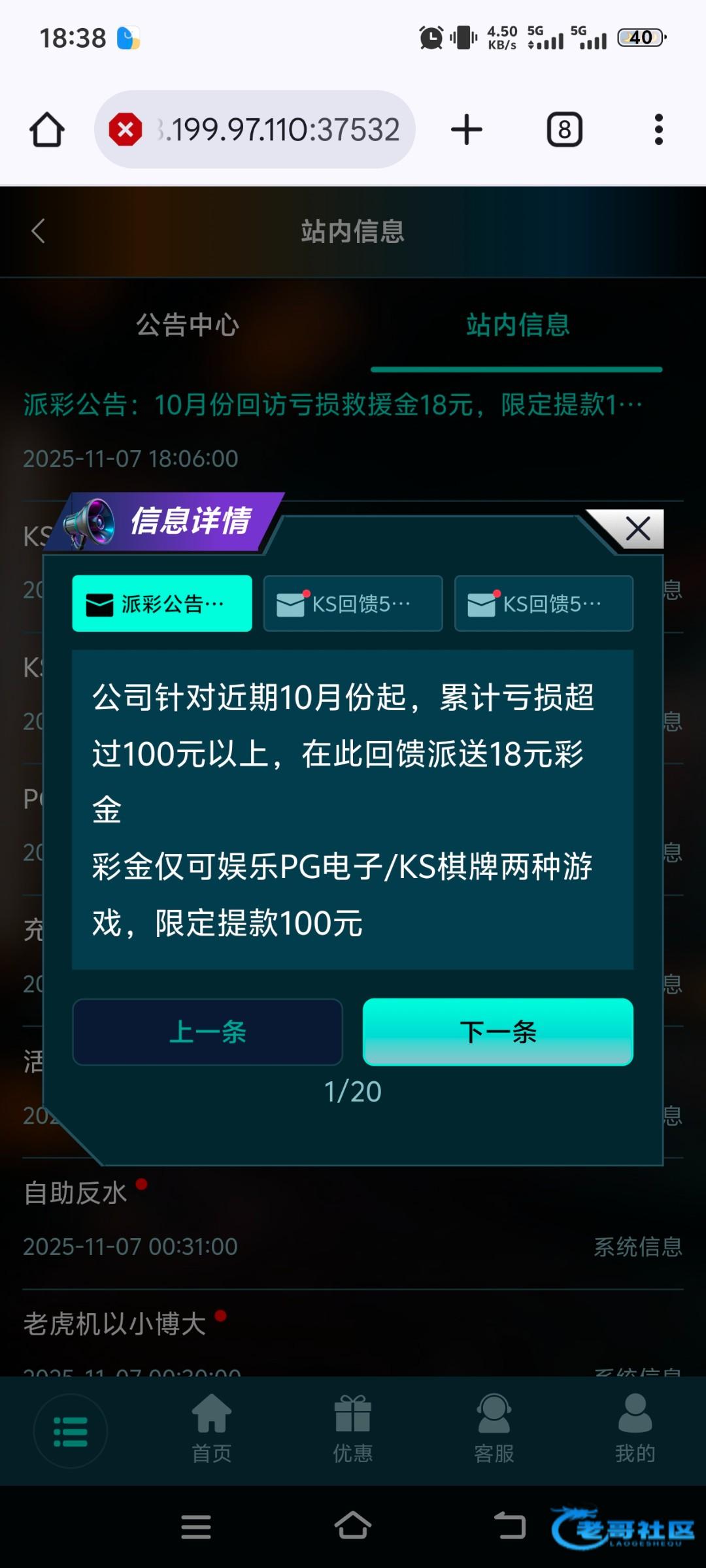The image size is (706, 1568).
Task: Go to next message with 下一条
Action: [498, 1032]
